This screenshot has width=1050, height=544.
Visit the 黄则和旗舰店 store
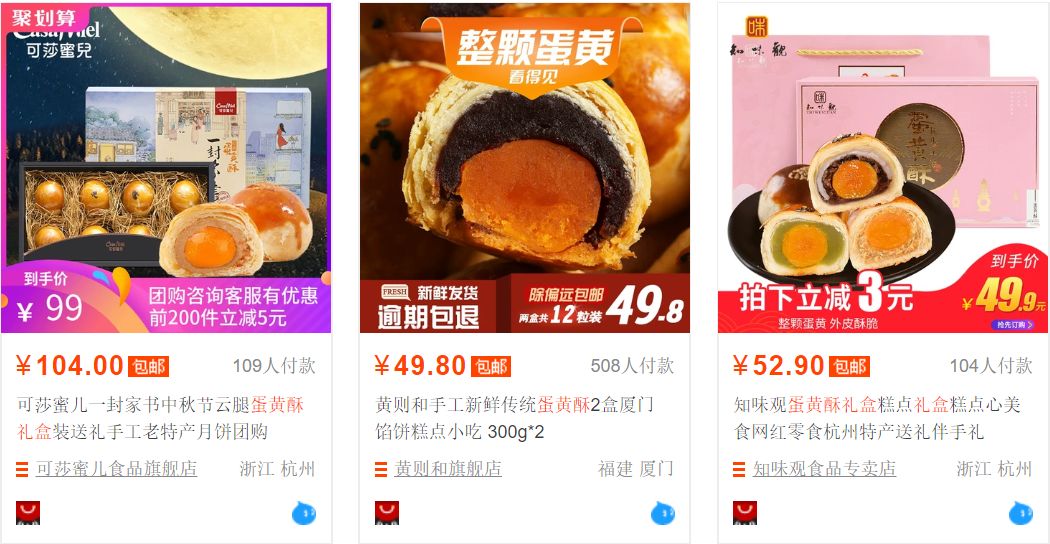pos(447,469)
